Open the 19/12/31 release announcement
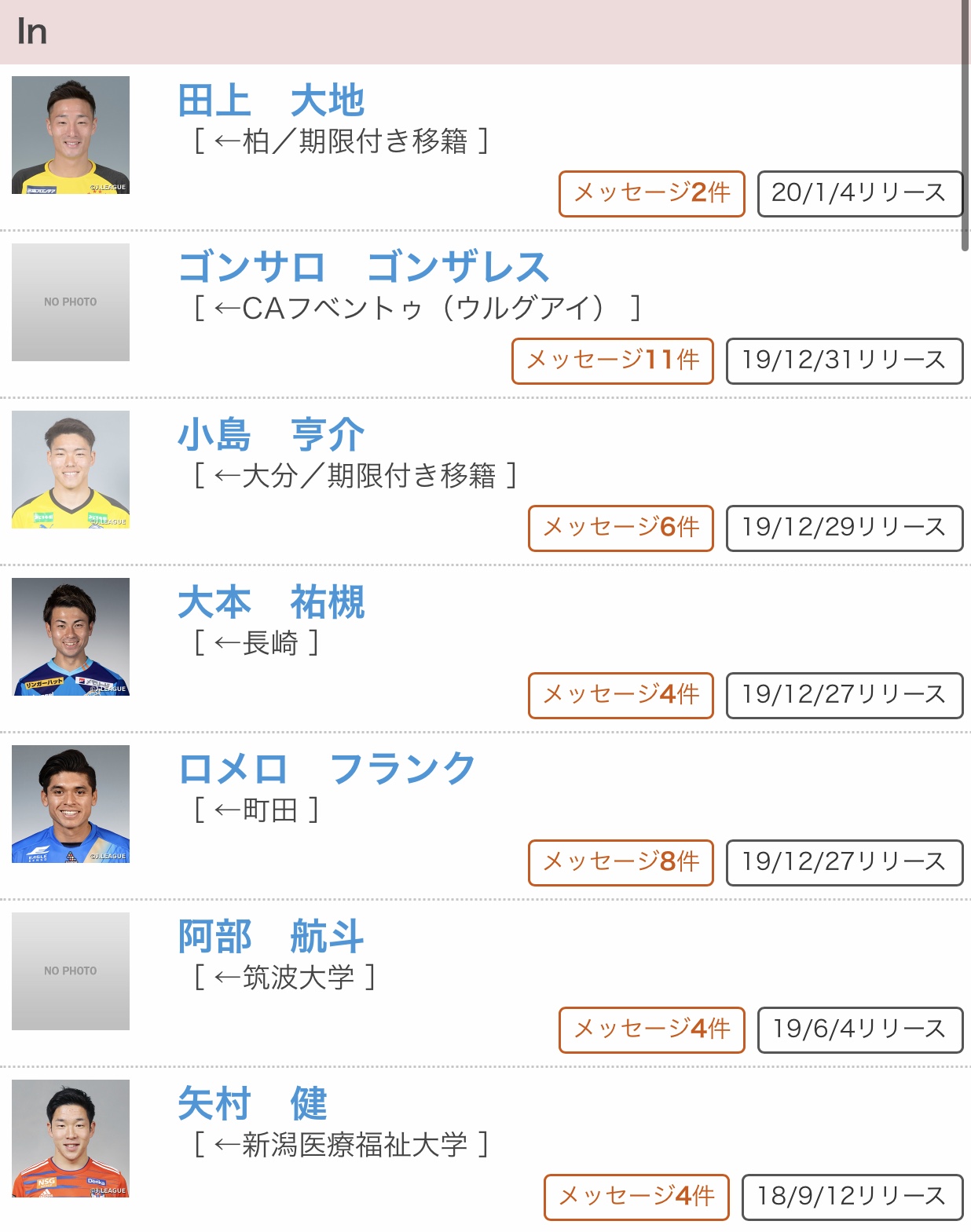Viewport: 971px width, 1232px height. 844,360
